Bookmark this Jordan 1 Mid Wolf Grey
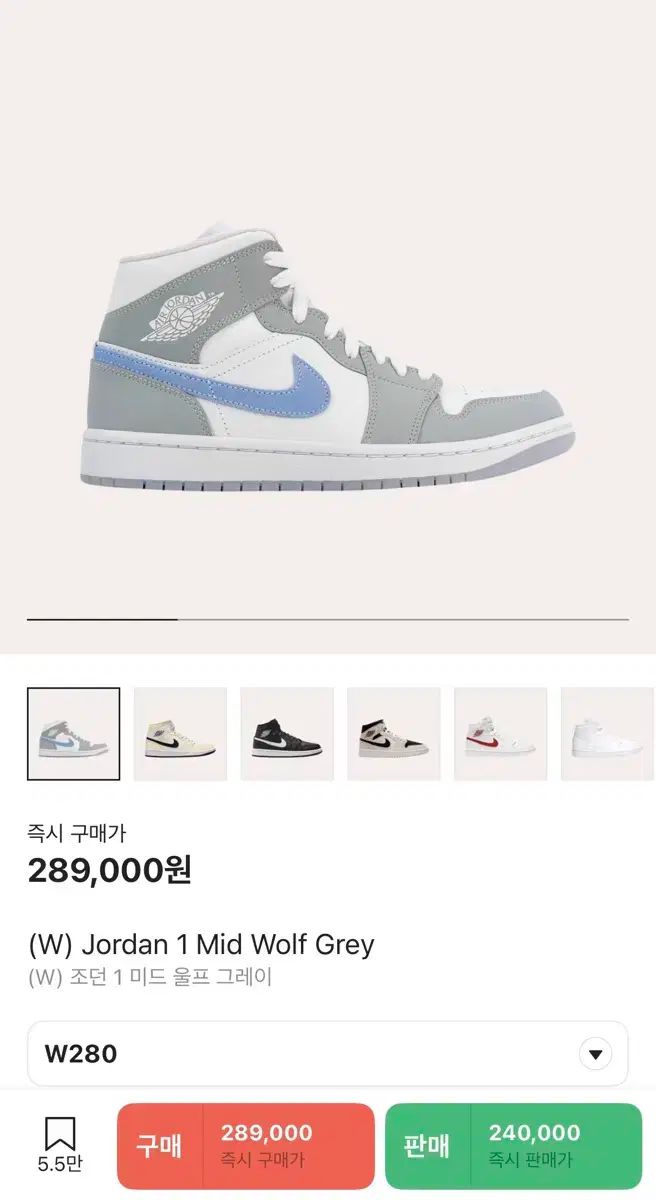 point(60,1145)
